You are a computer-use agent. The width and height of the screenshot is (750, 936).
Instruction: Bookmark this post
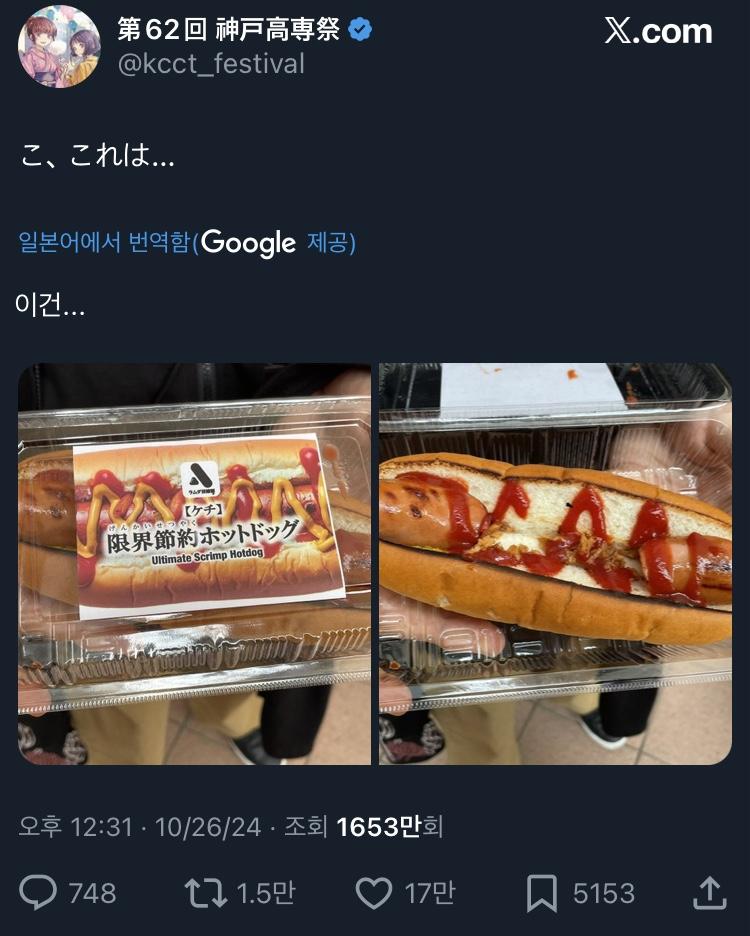tap(542, 892)
